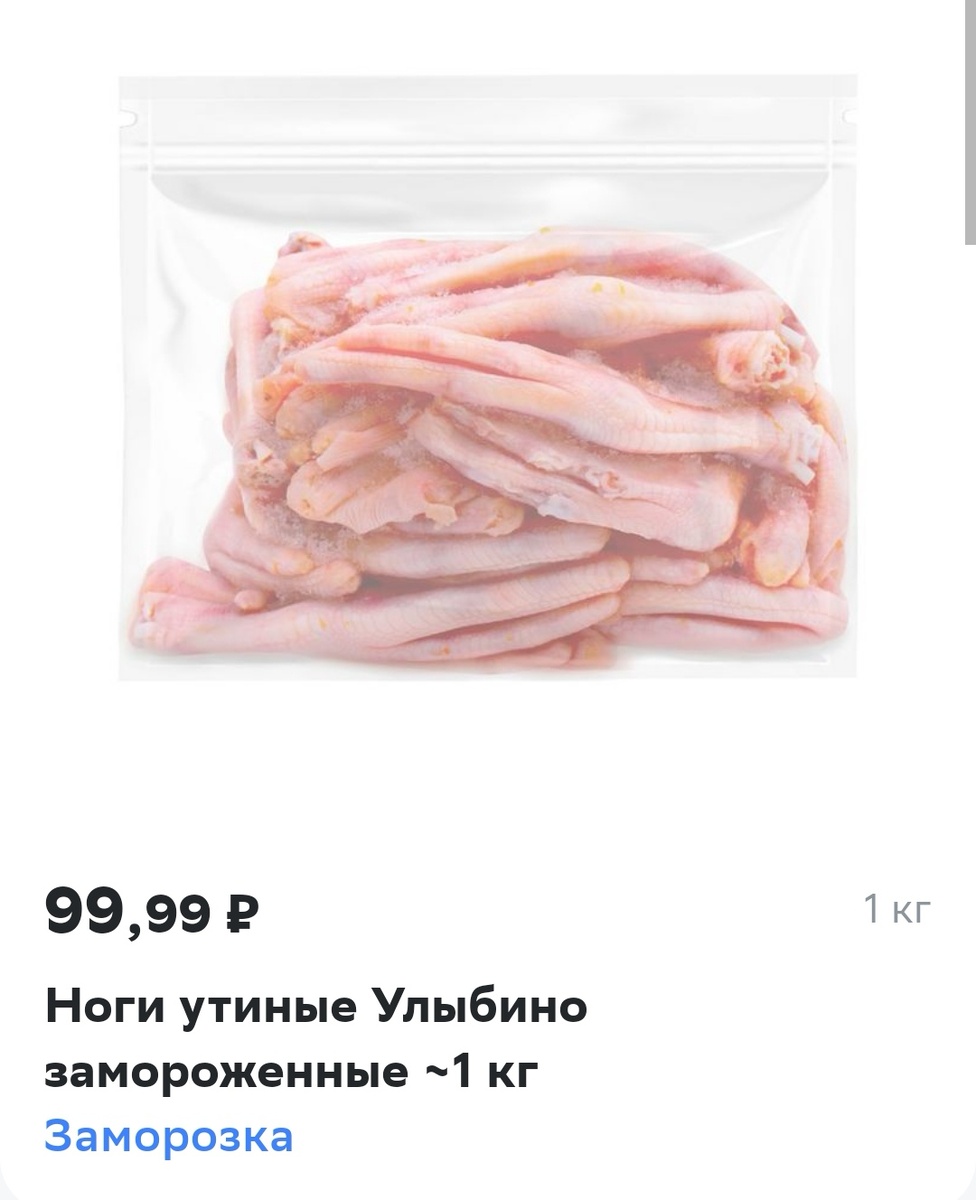This screenshot has height=1200, width=976.
Task: Open the Заморозка category link
Action: (170, 1135)
